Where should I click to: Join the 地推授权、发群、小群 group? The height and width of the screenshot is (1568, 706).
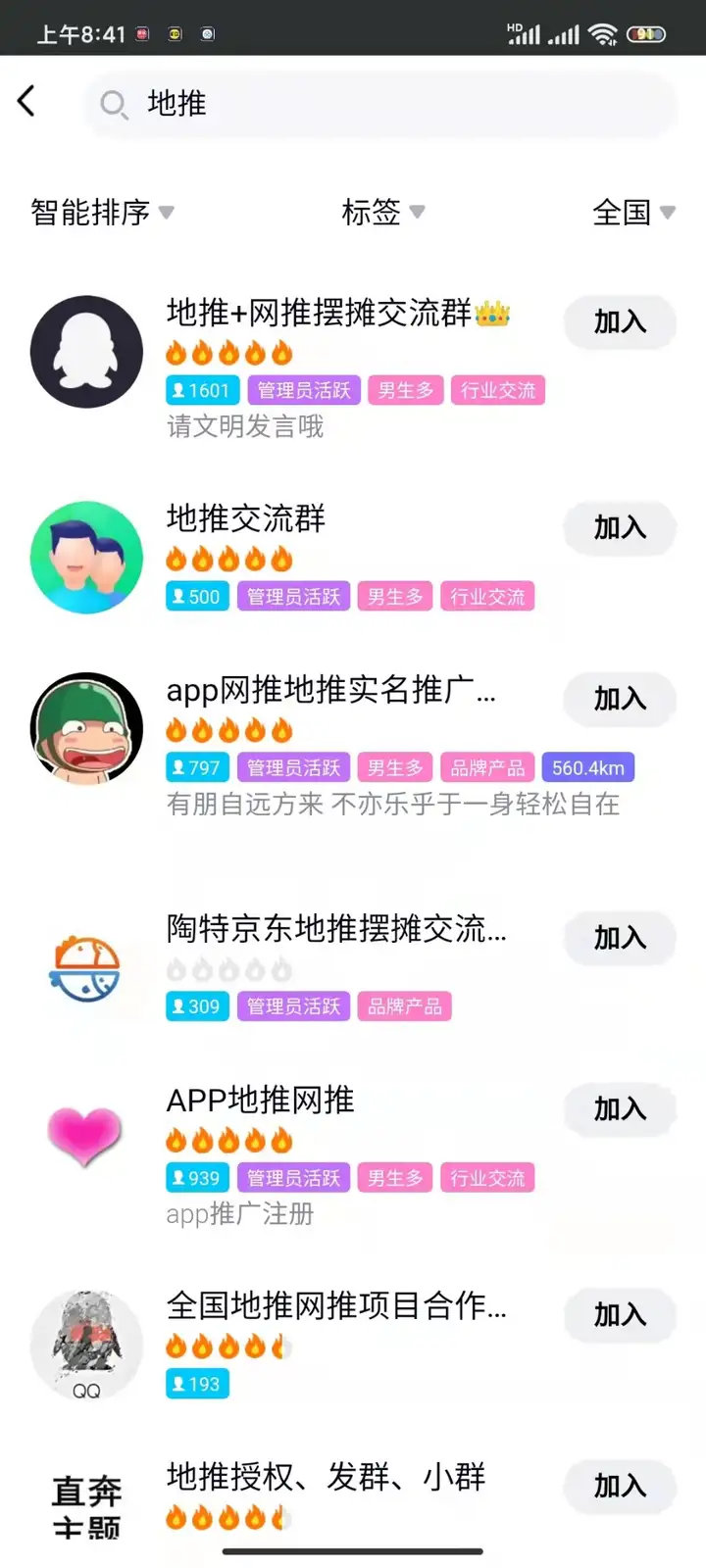[620, 1486]
